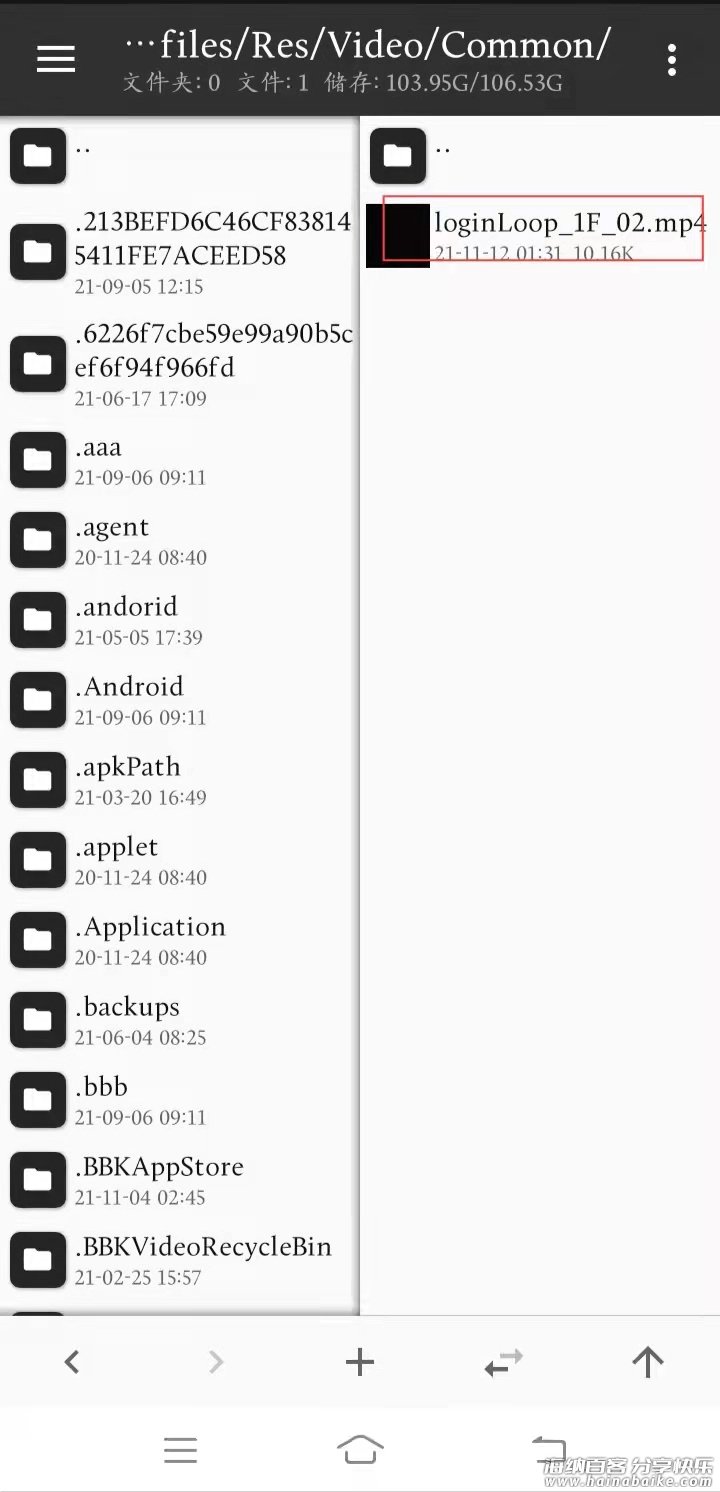This screenshot has width=720, height=1492.
Task: Open the .BBKVideoRecycleBin folder
Action: [x=180, y=1261]
